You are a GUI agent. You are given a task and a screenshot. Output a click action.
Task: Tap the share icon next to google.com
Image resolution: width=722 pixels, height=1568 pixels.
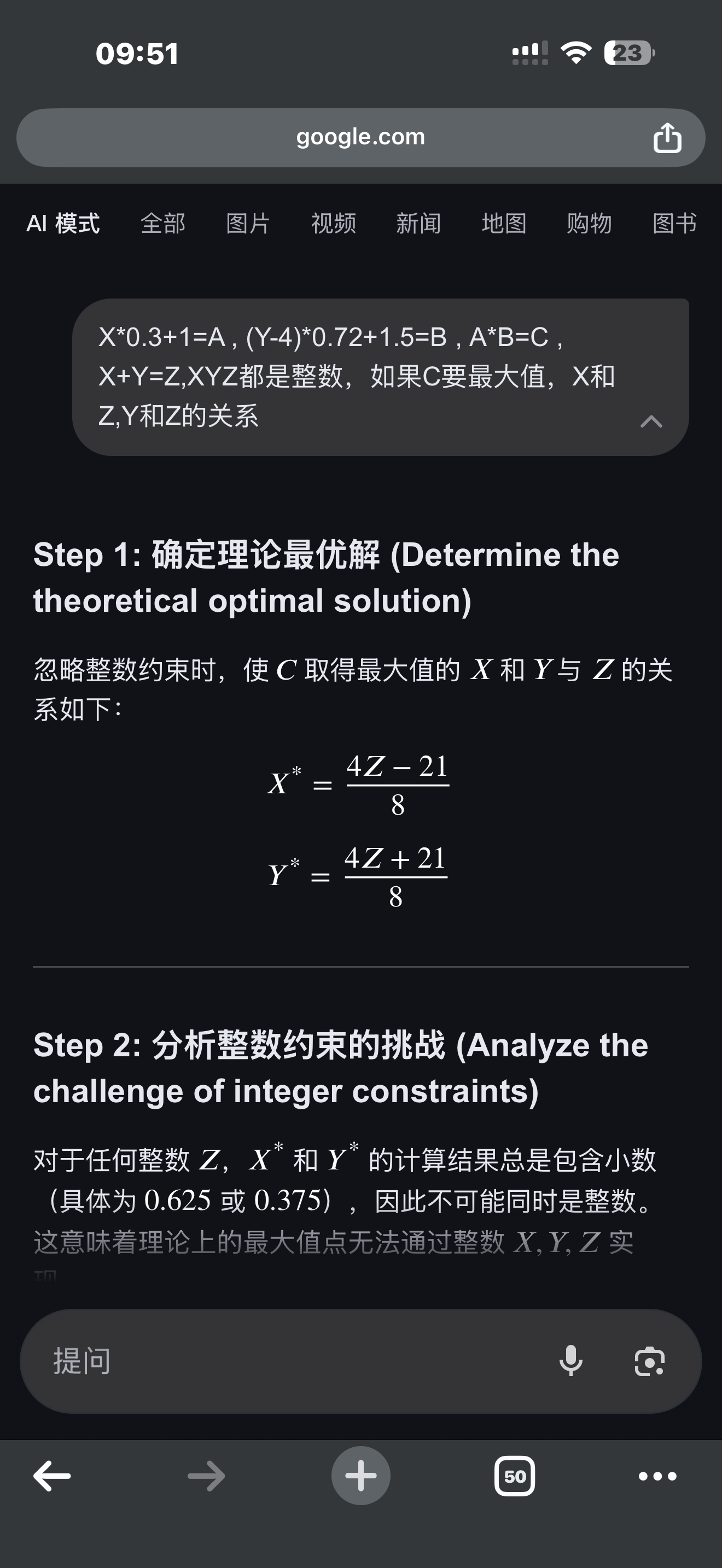coord(667,137)
